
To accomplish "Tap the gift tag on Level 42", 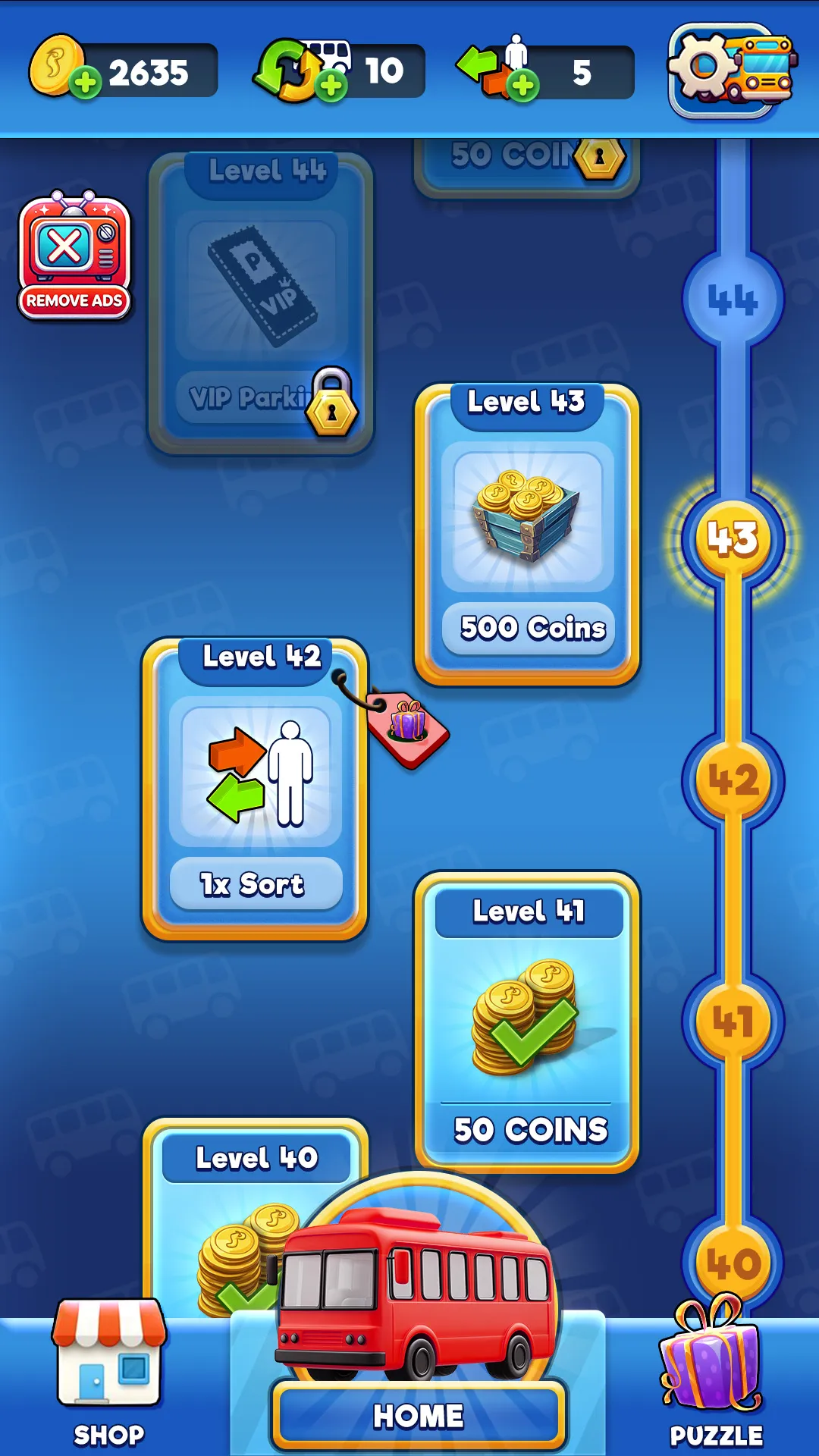I will point(408,727).
